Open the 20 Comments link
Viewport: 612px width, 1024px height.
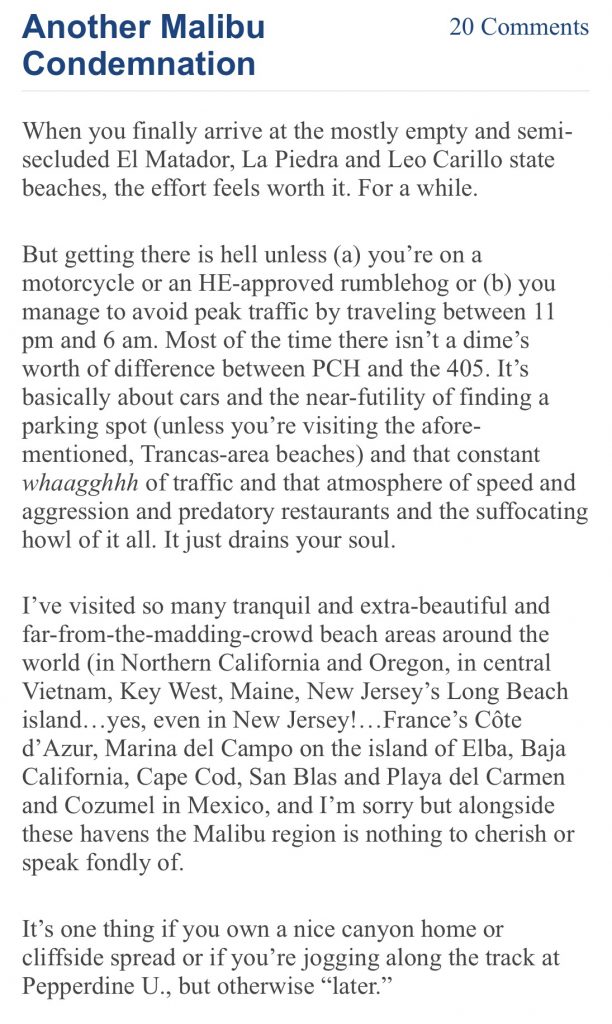(x=518, y=27)
